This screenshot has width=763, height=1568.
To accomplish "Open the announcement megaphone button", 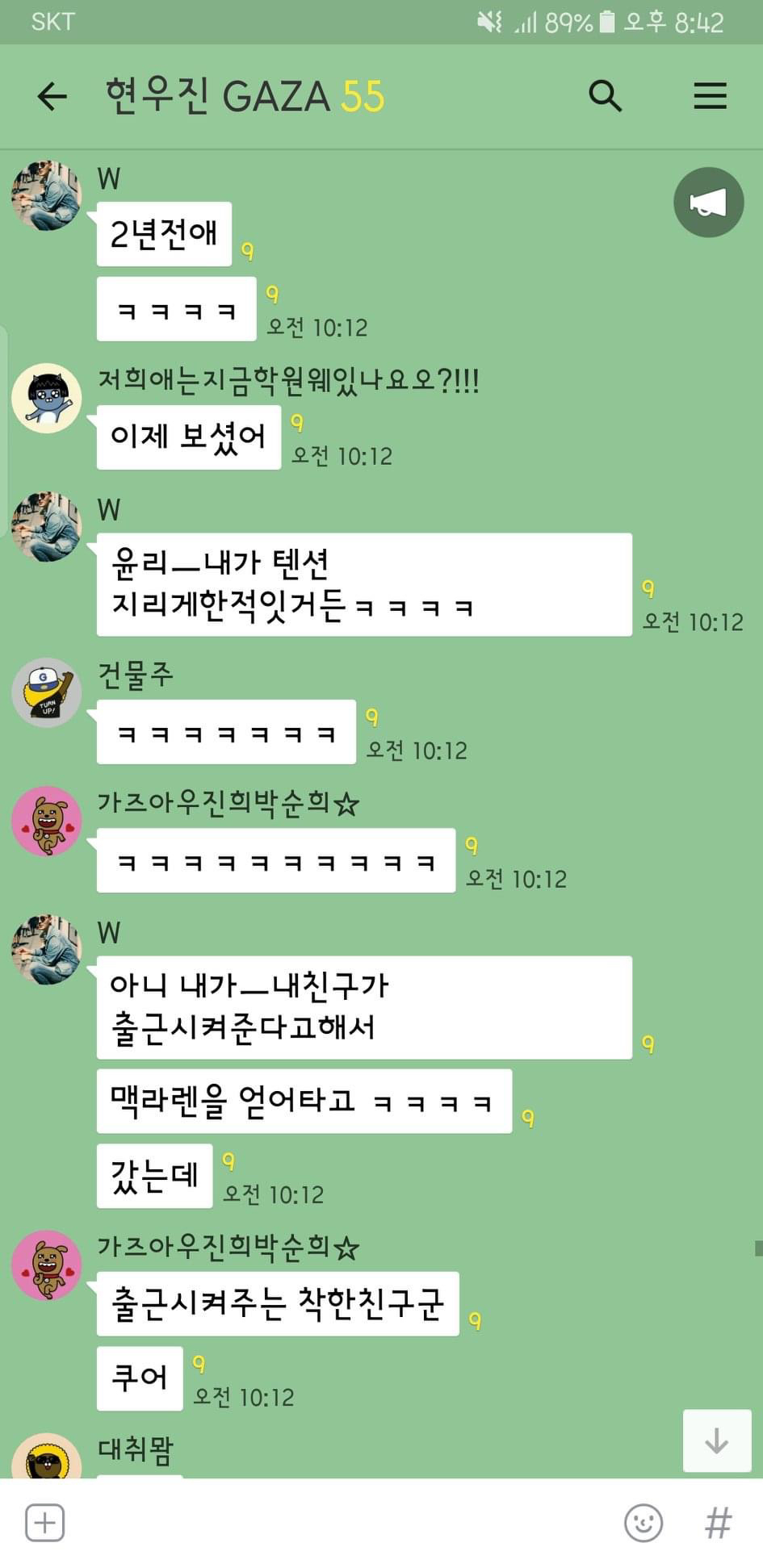I will (709, 202).
